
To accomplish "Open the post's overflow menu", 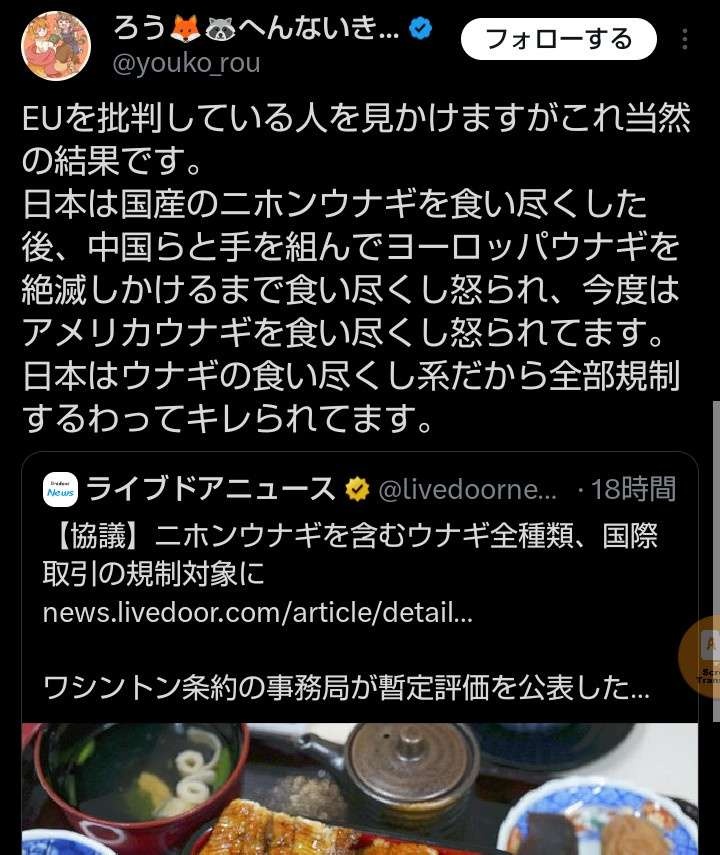I will pyautogui.click(x=685, y=40).
